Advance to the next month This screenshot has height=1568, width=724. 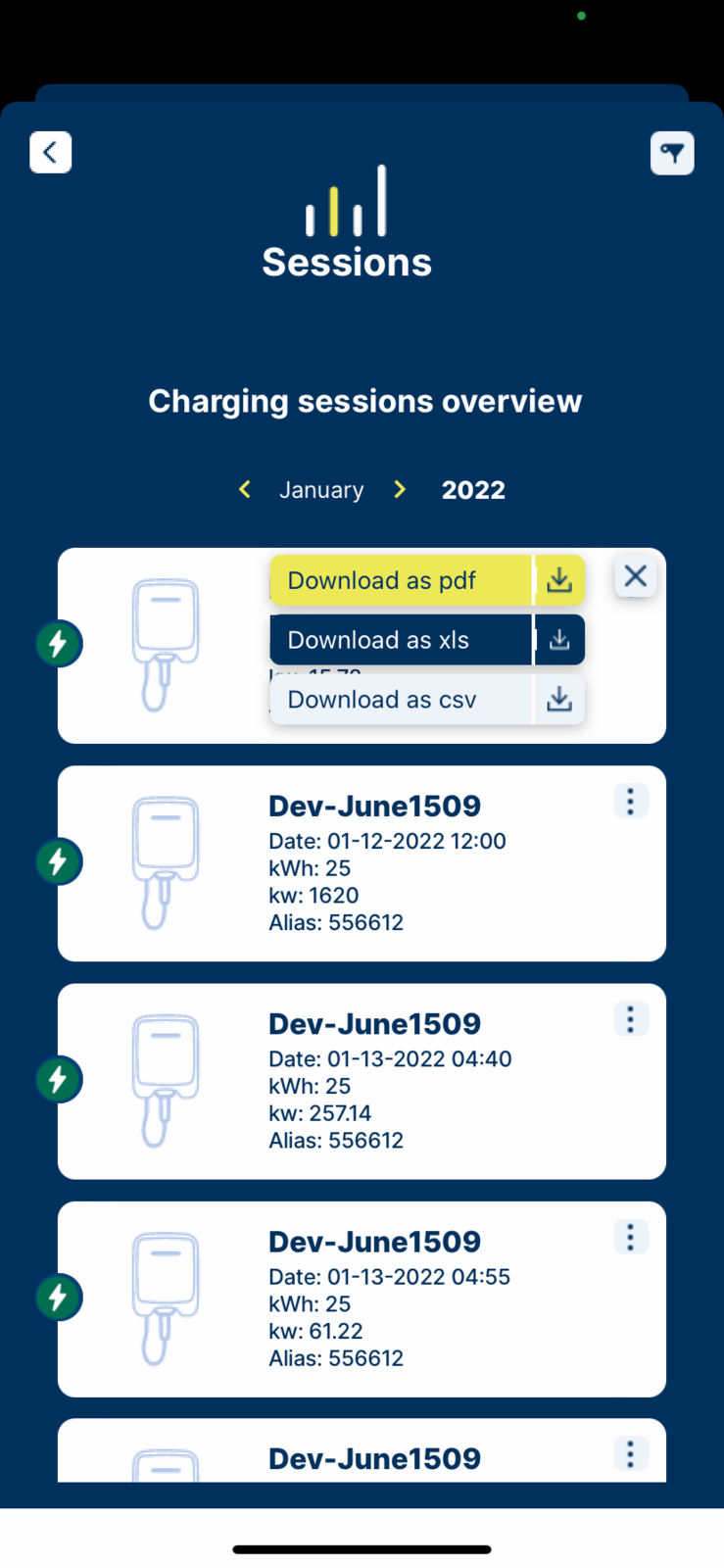[400, 489]
